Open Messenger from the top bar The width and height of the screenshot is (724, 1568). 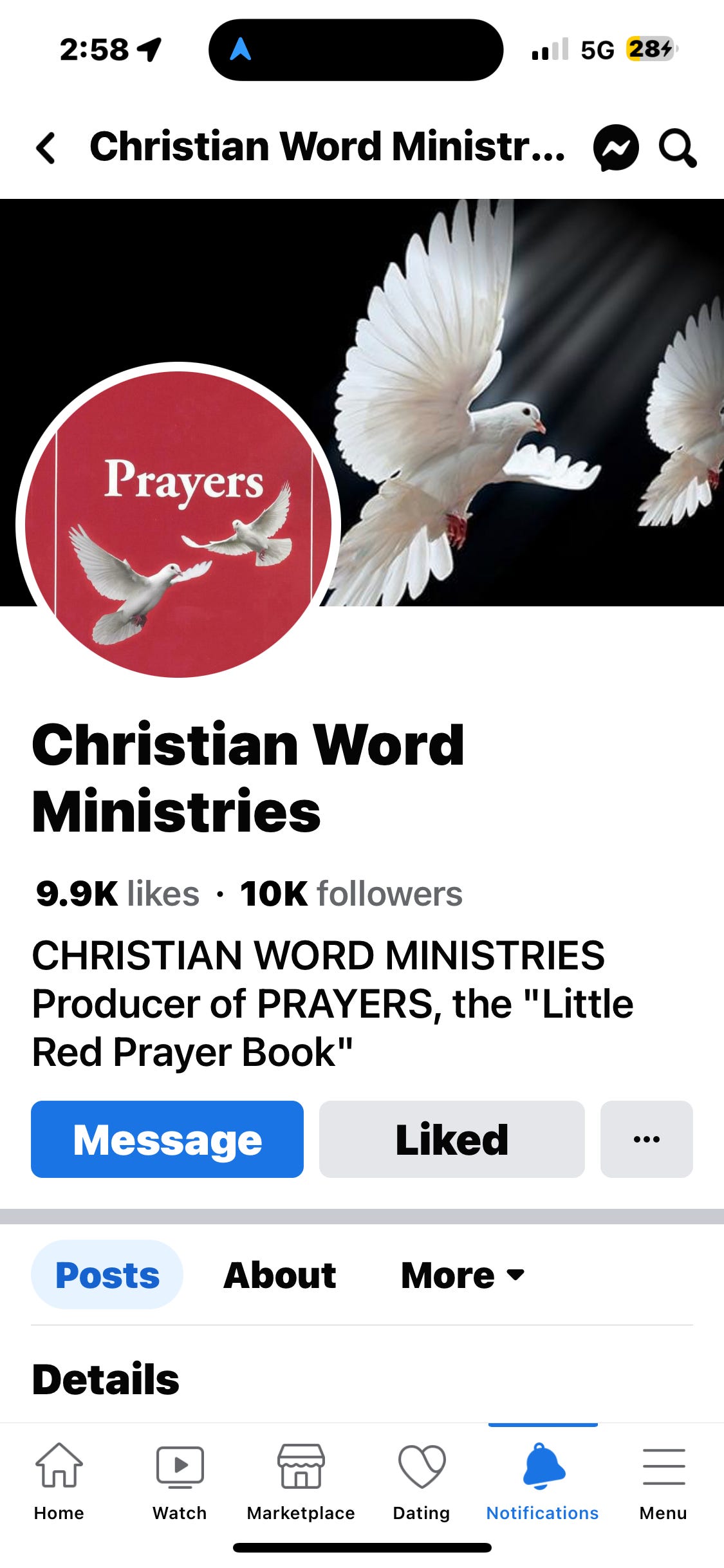(616, 147)
